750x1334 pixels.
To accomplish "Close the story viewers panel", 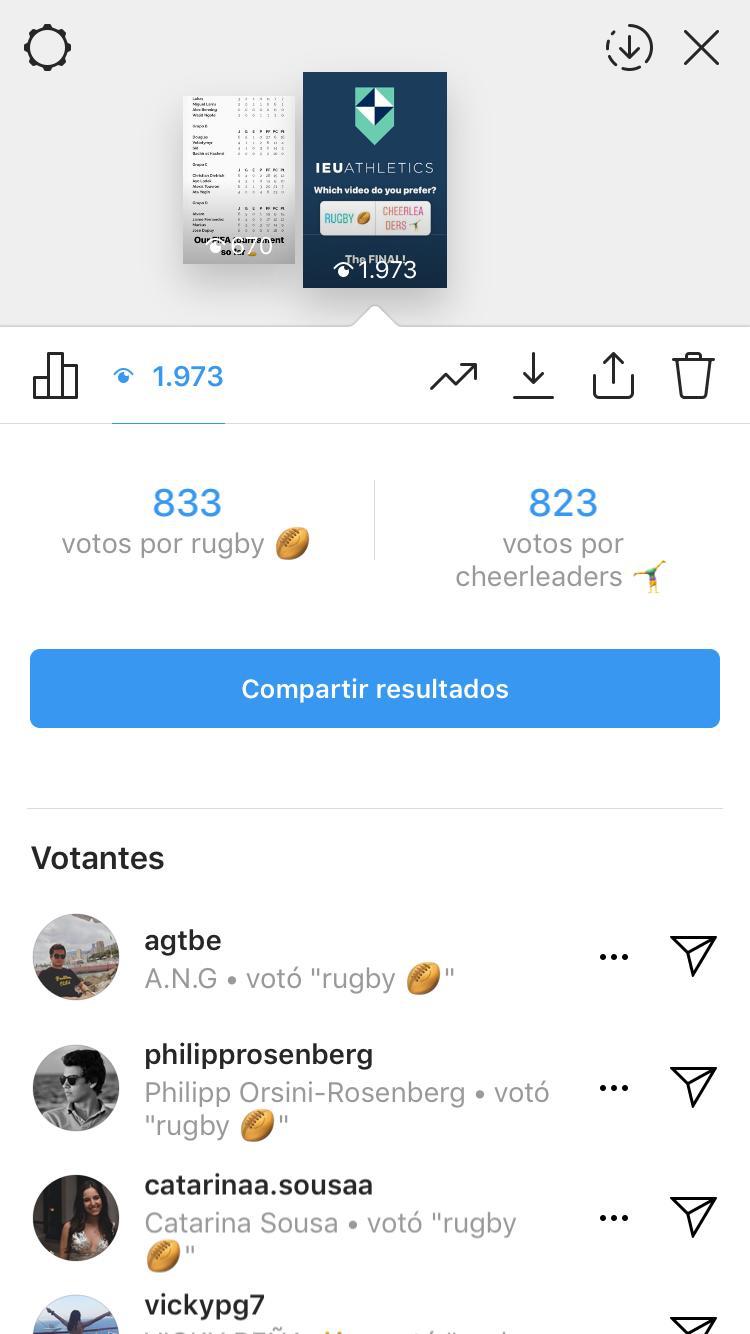I will pos(701,47).
